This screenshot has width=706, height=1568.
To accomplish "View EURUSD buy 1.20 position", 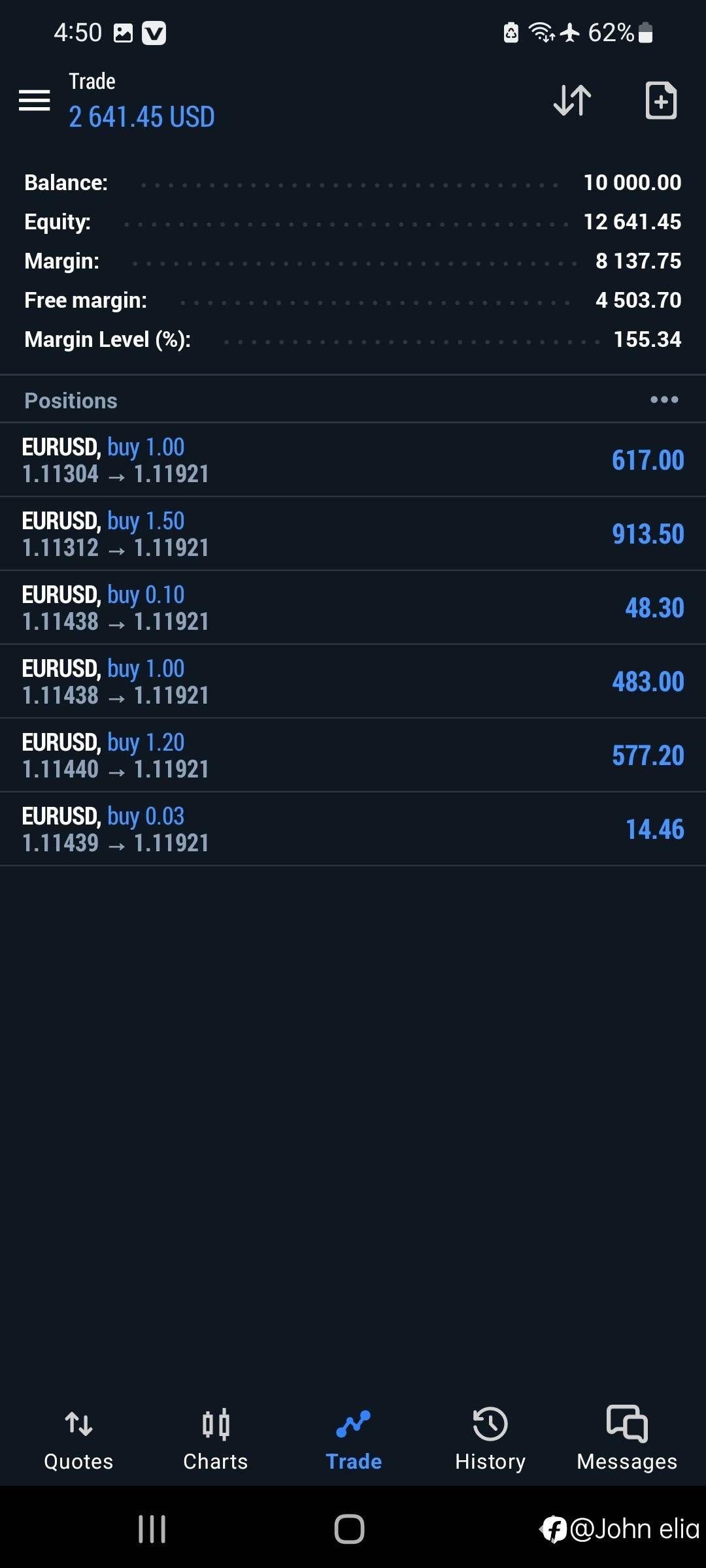I will tap(353, 755).
